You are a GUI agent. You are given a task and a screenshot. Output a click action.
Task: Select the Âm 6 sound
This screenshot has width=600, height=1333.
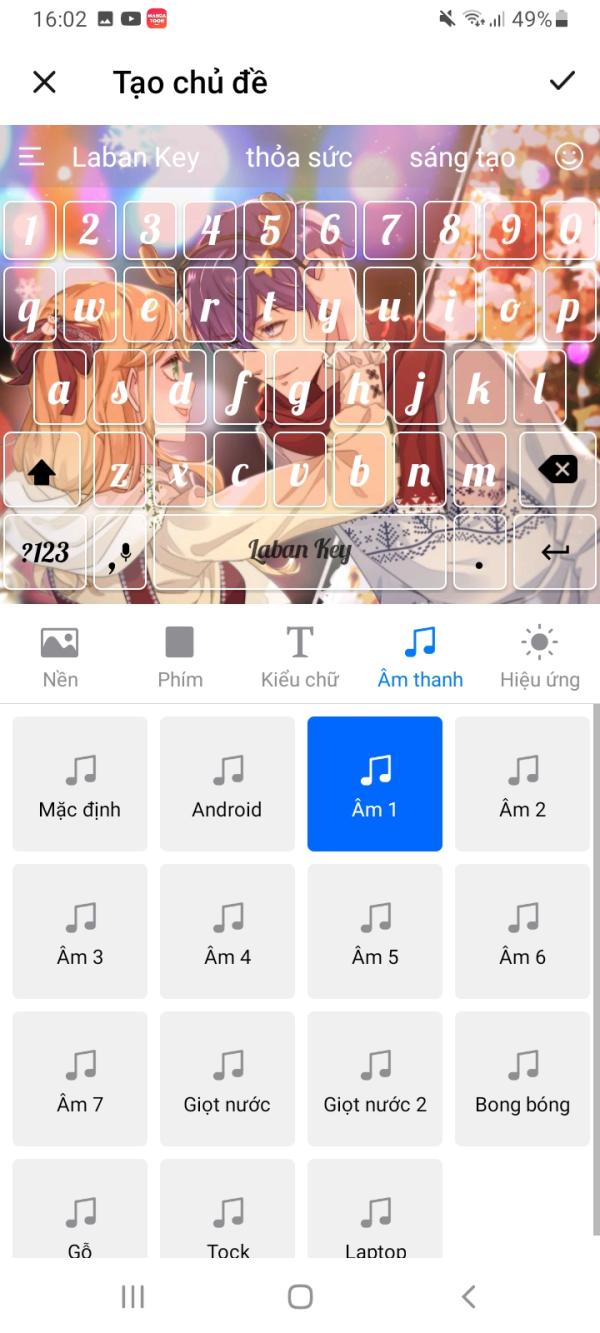click(522, 931)
